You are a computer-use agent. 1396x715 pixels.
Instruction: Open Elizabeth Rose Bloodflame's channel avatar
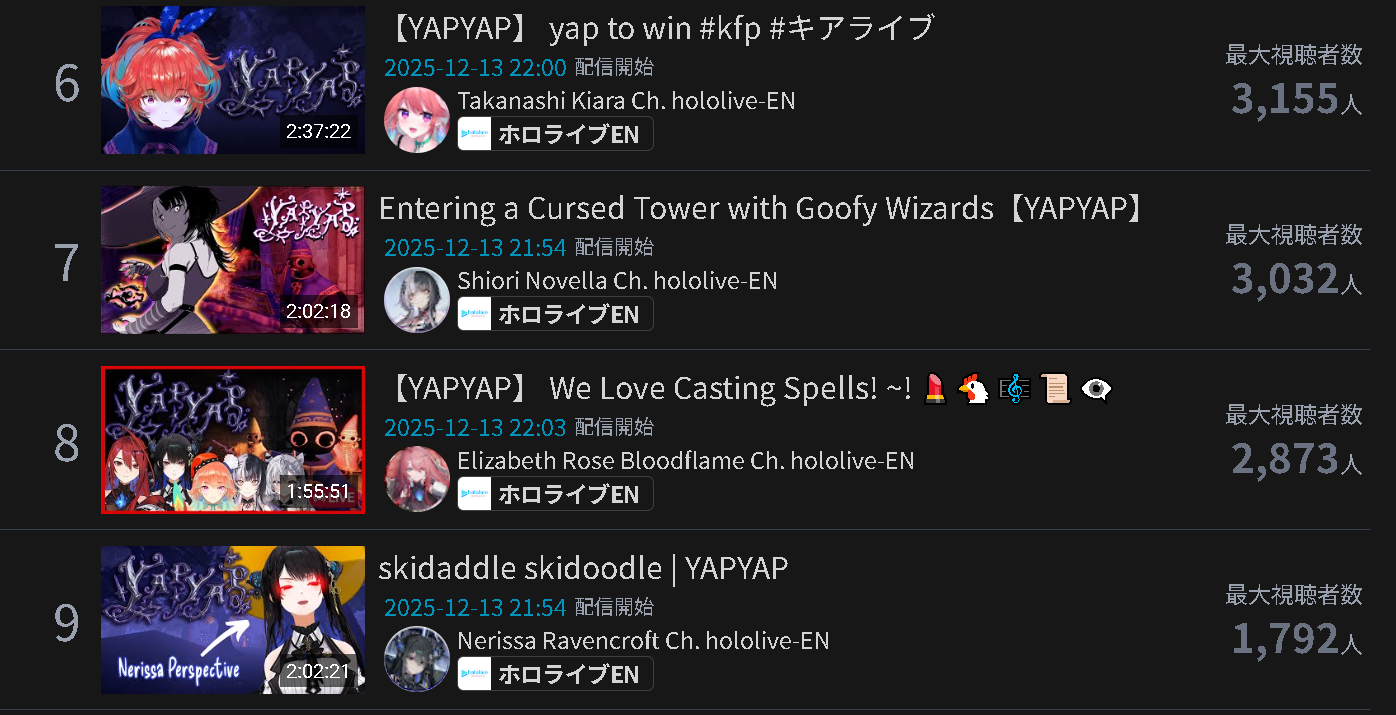[416, 479]
